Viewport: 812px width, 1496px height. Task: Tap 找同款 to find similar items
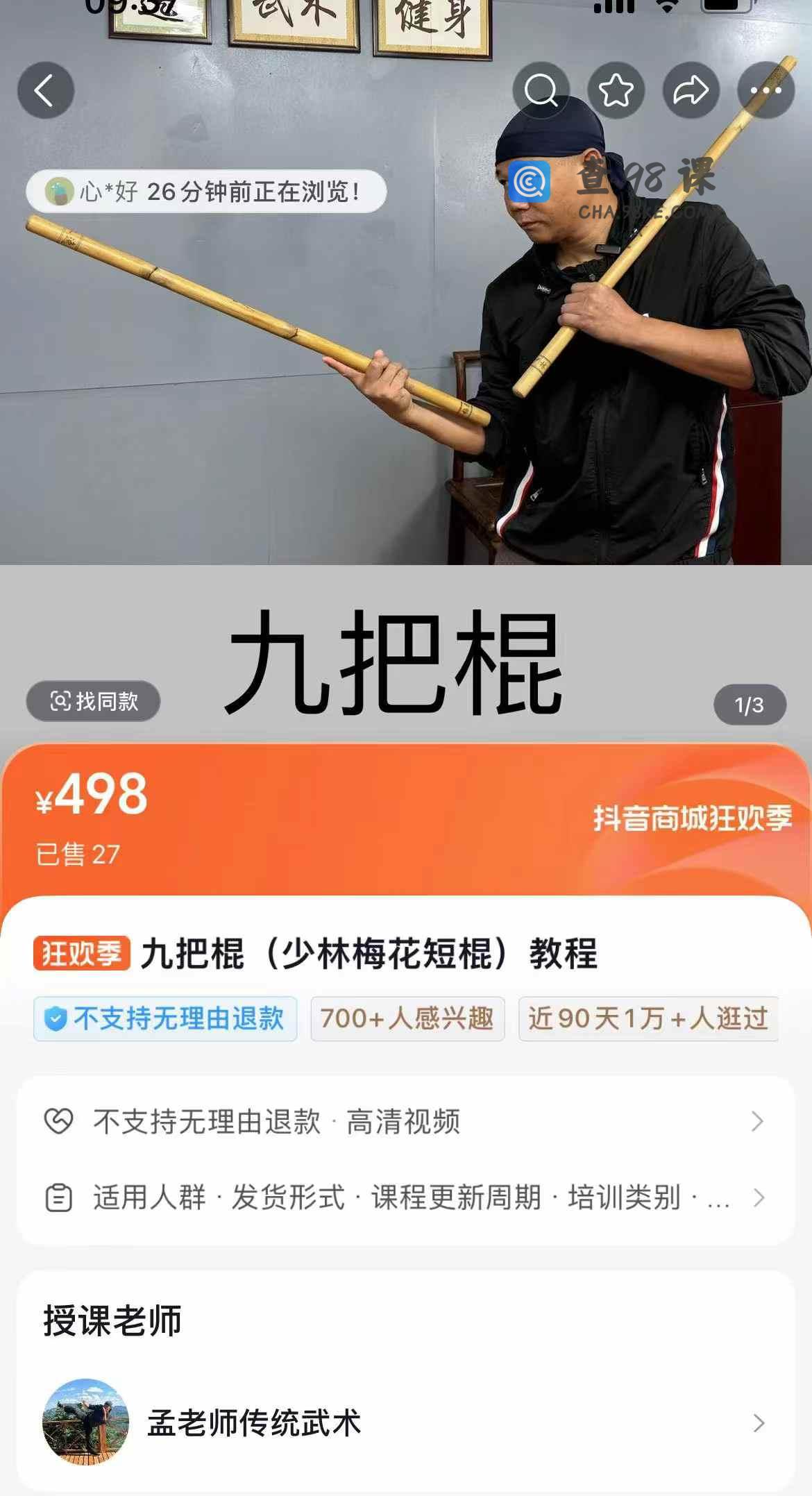pos(94,701)
